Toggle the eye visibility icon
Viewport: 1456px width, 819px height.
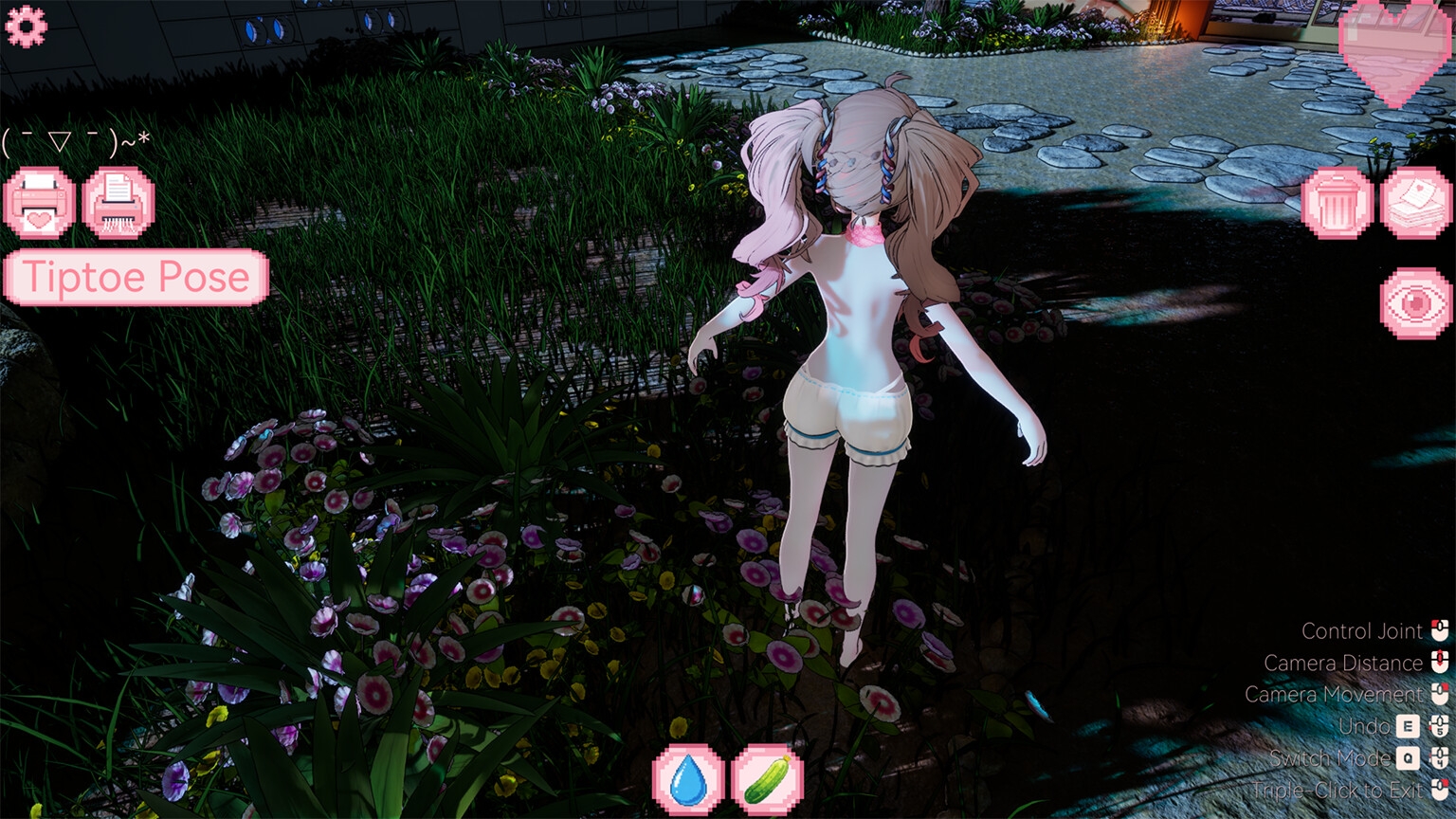pyautogui.click(x=1416, y=303)
